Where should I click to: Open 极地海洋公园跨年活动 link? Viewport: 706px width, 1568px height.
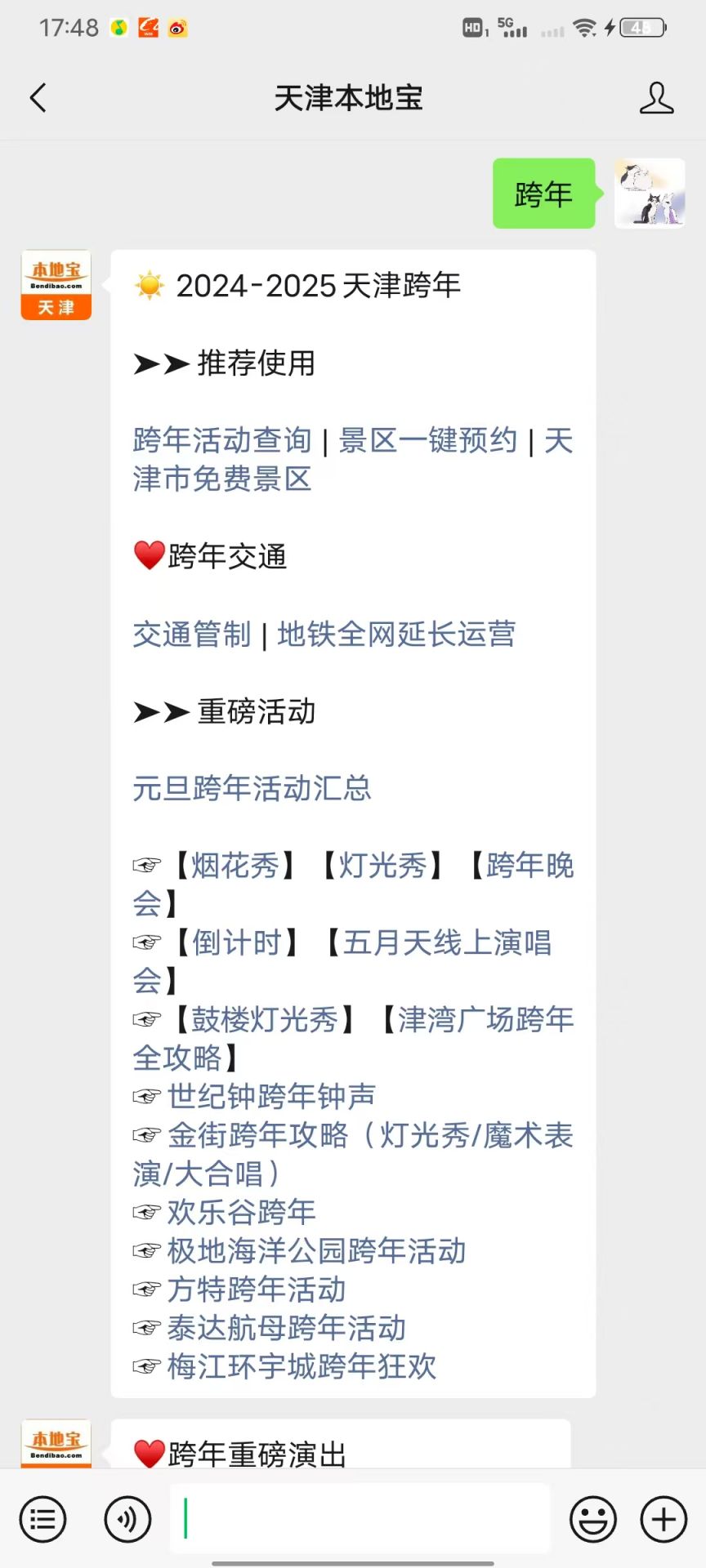pyautogui.click(x=317, y=1251)
